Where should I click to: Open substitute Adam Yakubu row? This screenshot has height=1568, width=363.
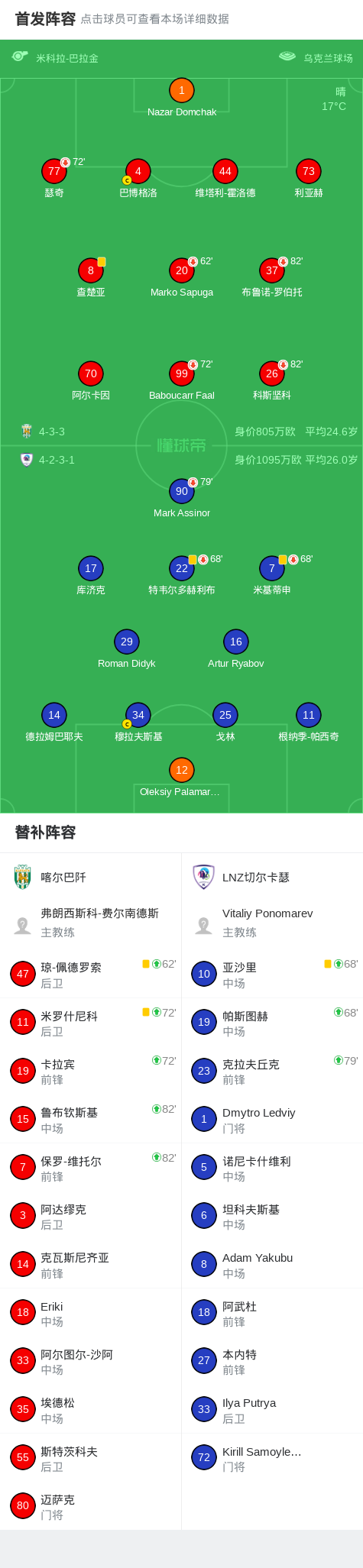click(x=272, y=1264)
